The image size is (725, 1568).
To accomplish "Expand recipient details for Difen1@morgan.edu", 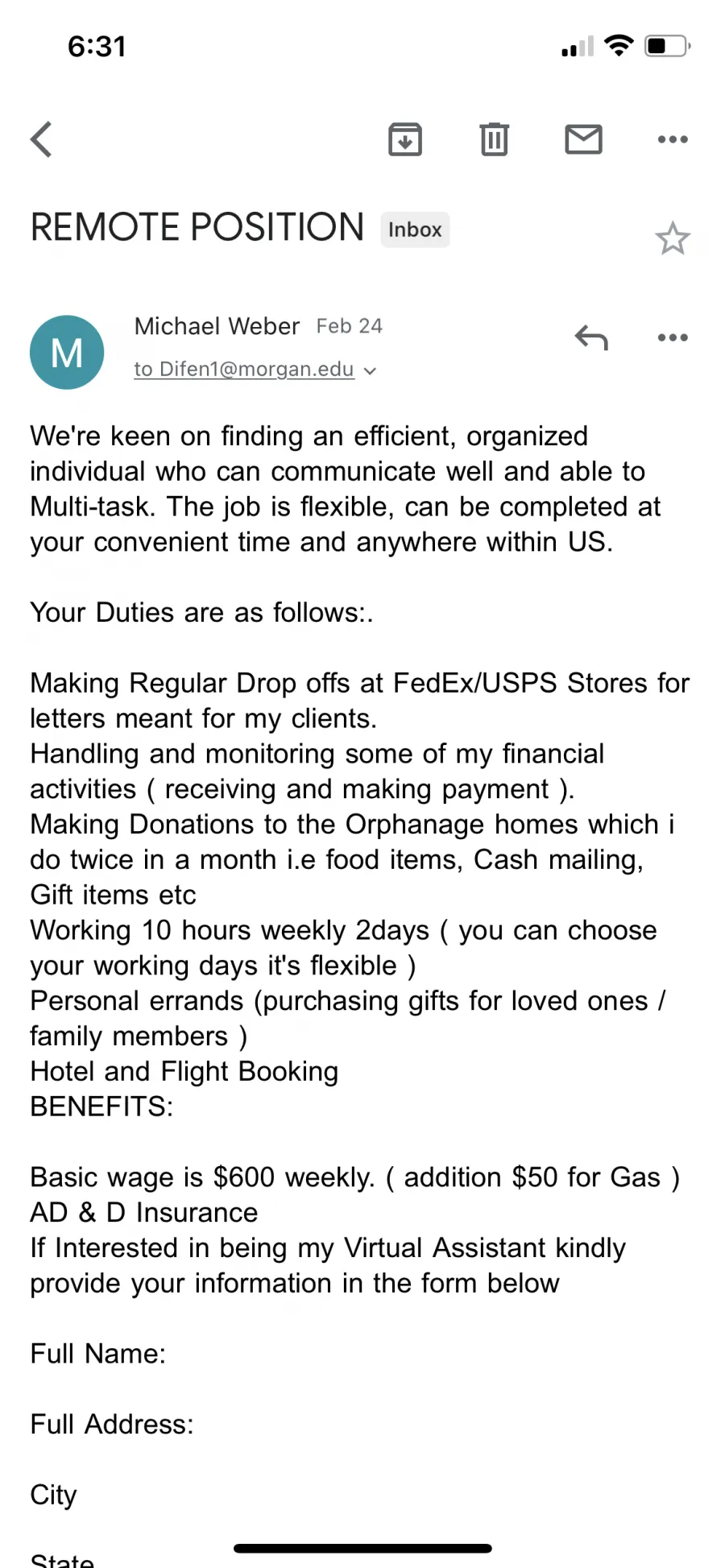I will [255, 370].
